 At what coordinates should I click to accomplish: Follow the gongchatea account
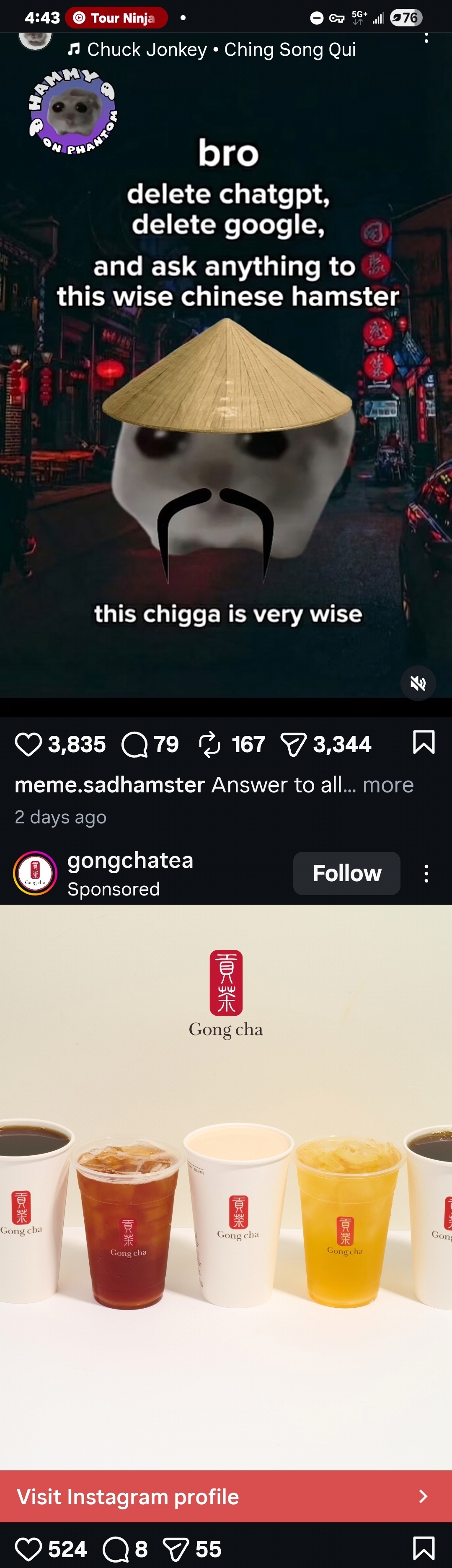[346, 873]
